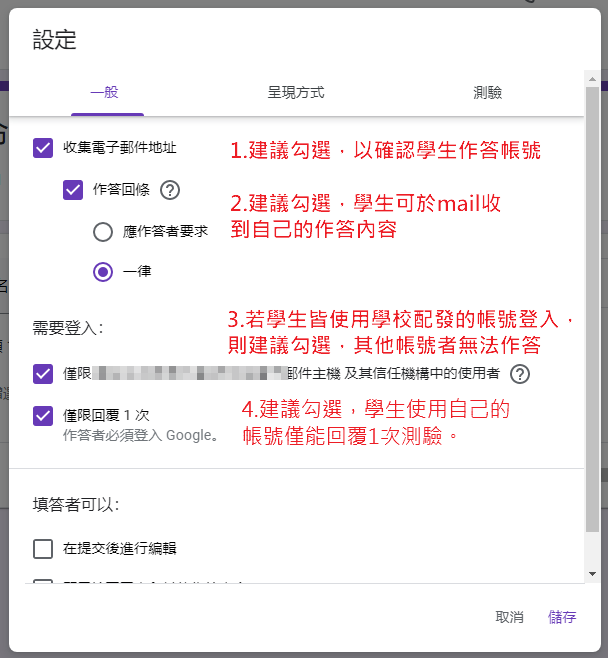The height and width of the screenshot is (658, 608).
Task: Toggle the 作答回條 checkbox
Action: coord(73,189)
